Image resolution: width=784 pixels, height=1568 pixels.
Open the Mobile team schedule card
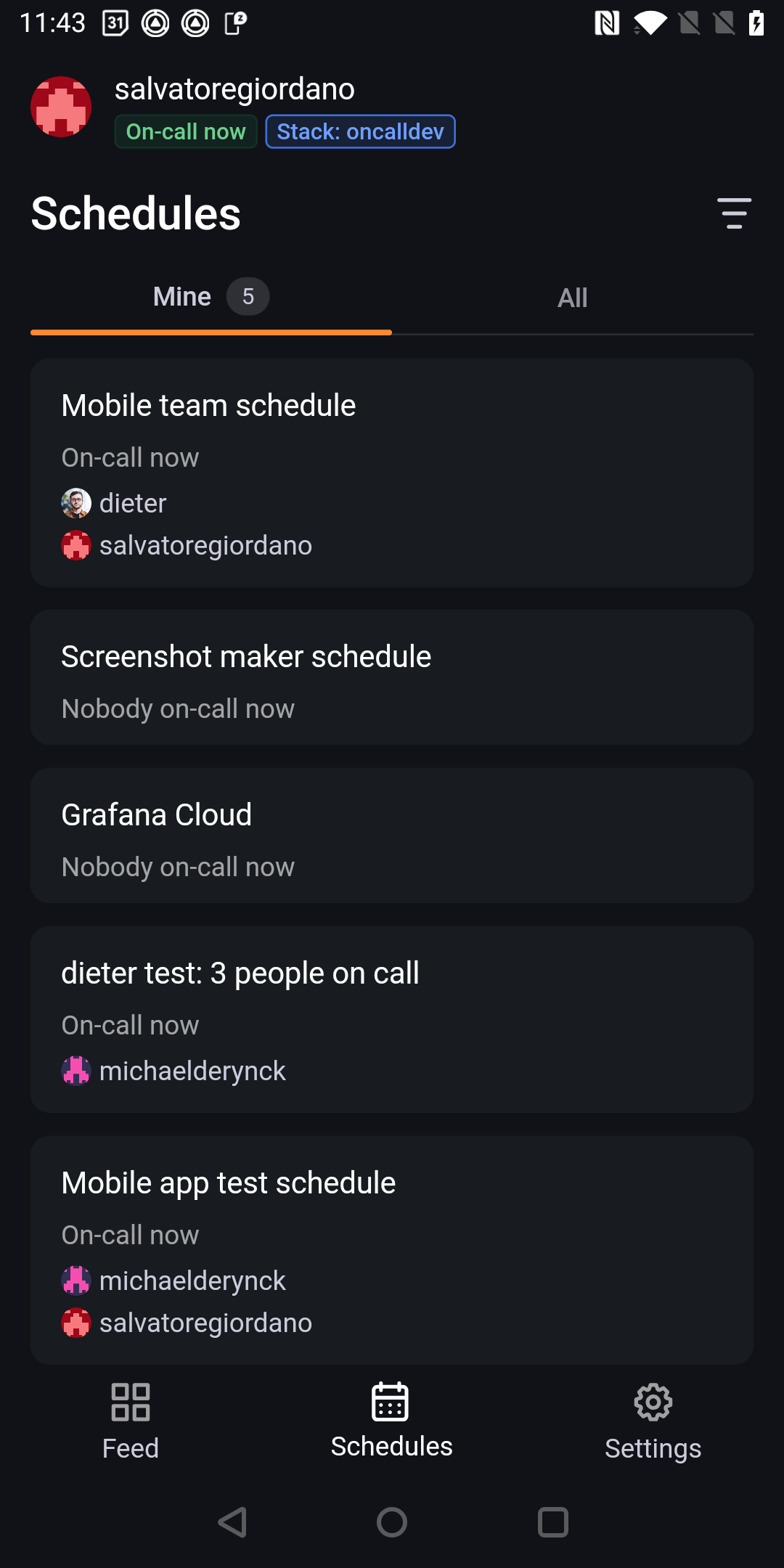coord(392,472)
